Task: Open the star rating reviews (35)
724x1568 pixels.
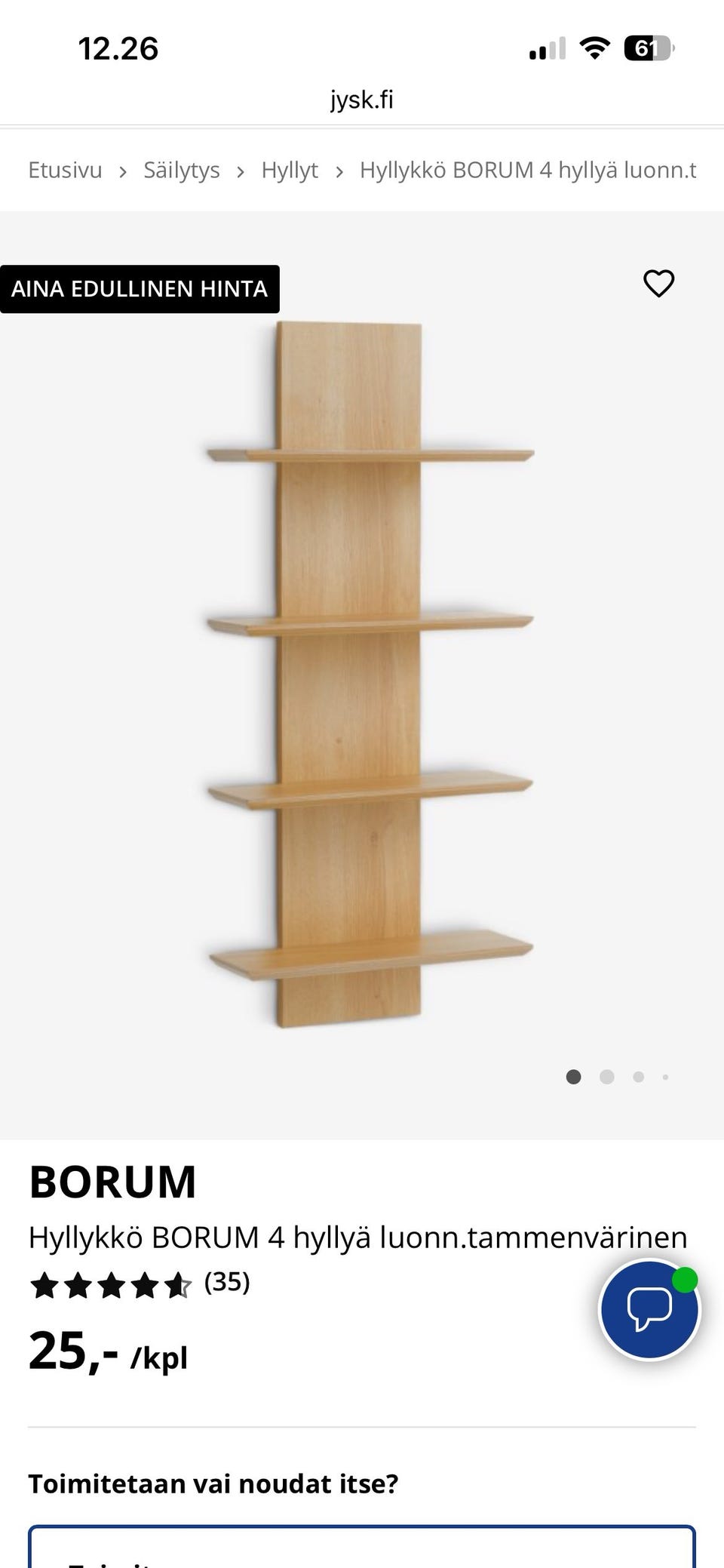Action: (x=140, y=1283)
